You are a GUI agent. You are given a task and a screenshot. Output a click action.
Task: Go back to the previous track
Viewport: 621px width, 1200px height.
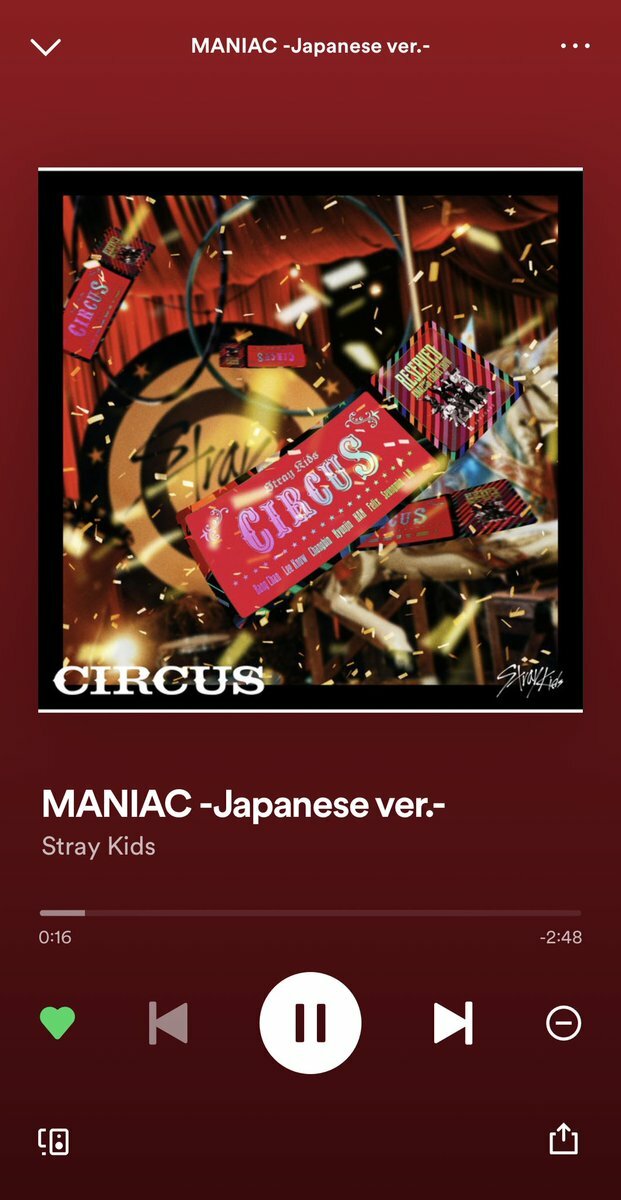tap(168, 1023)
